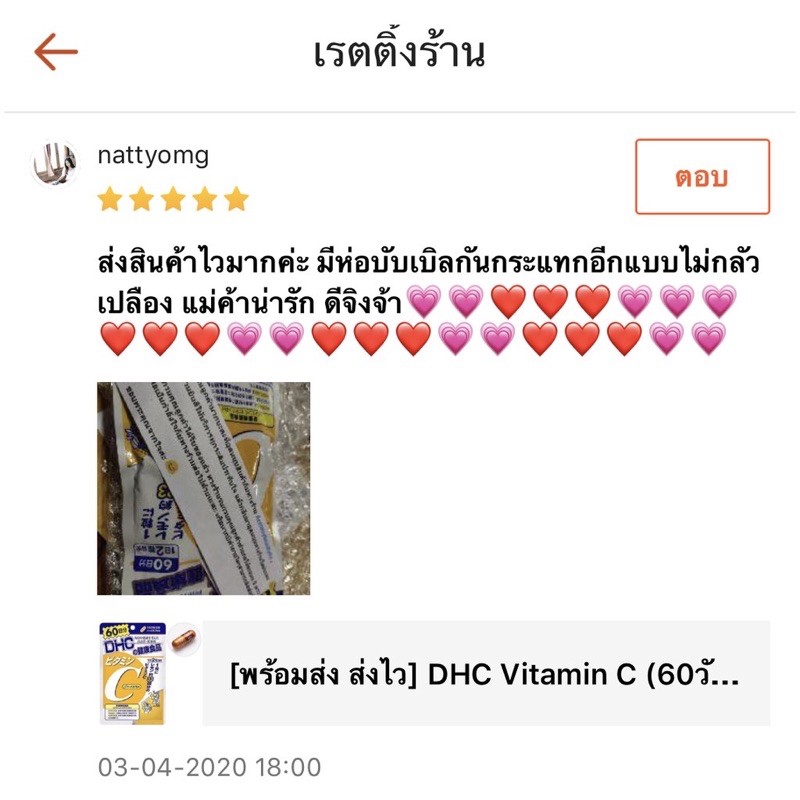Screen dimensions: 800x800
Task: Open nattyomg's profile avatar
Action: point(56,161)
